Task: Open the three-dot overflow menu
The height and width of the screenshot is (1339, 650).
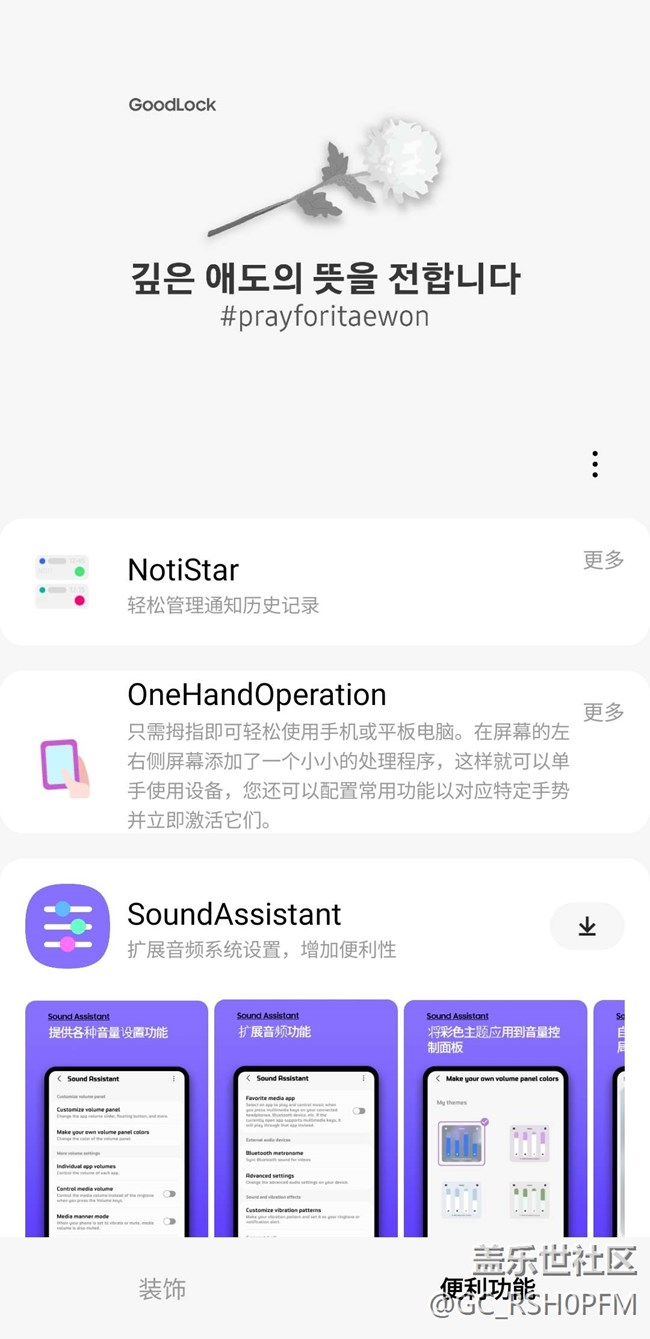Action: 595,464
